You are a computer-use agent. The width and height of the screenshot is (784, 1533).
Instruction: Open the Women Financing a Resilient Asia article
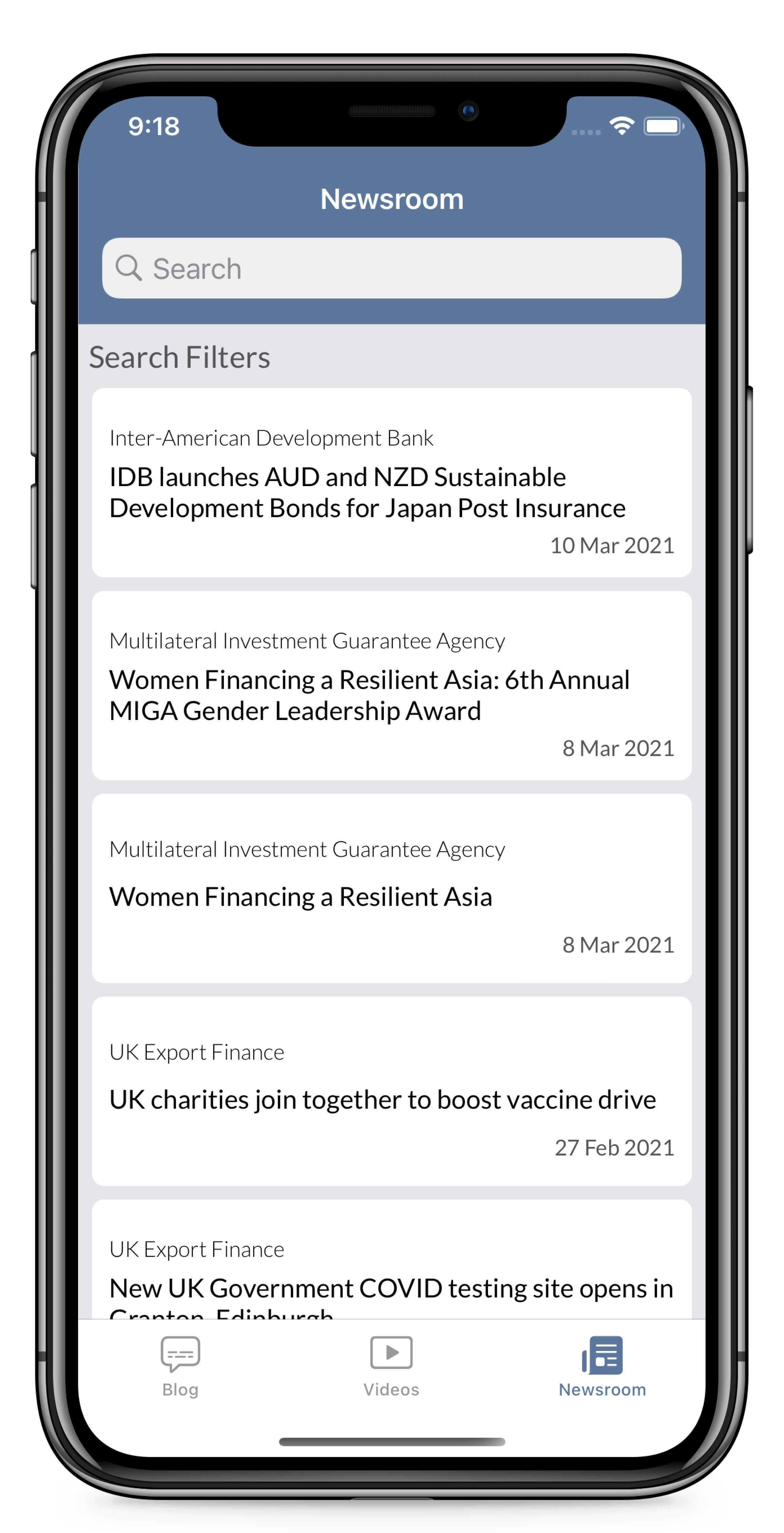pyautogui.click(x=391, y=888)
